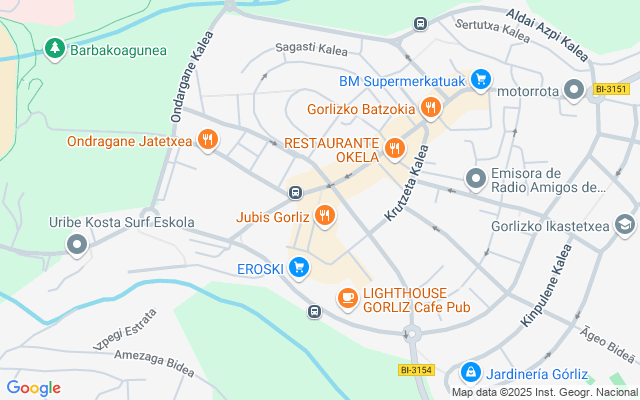Open the Emisora de Radio Amigos marker
Viewport: 640px width, 400px height.
pyautogui.click(x=475, y=178)
